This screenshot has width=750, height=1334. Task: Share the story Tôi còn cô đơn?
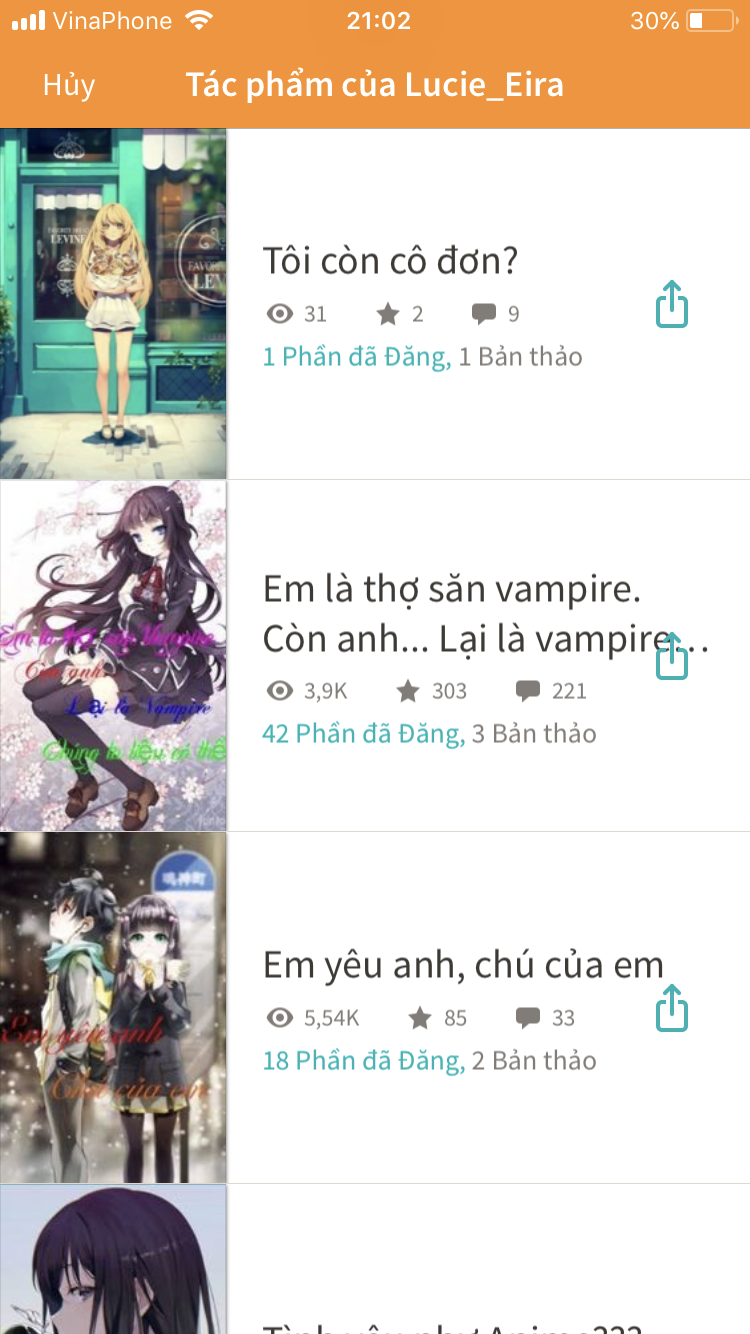(672, 304)
